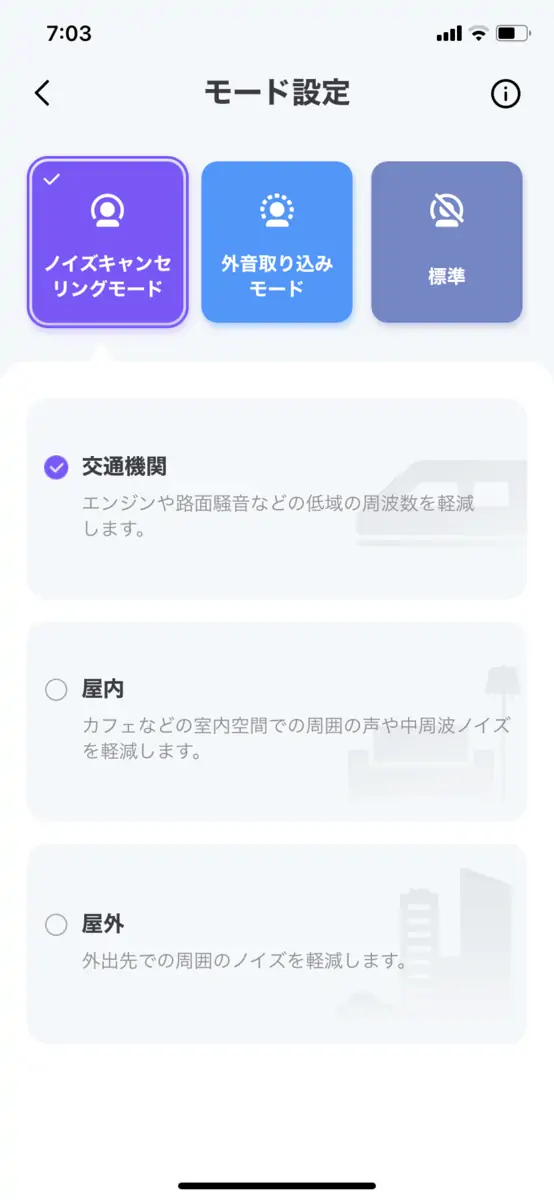Go back using the back arrow

[42, 94]
